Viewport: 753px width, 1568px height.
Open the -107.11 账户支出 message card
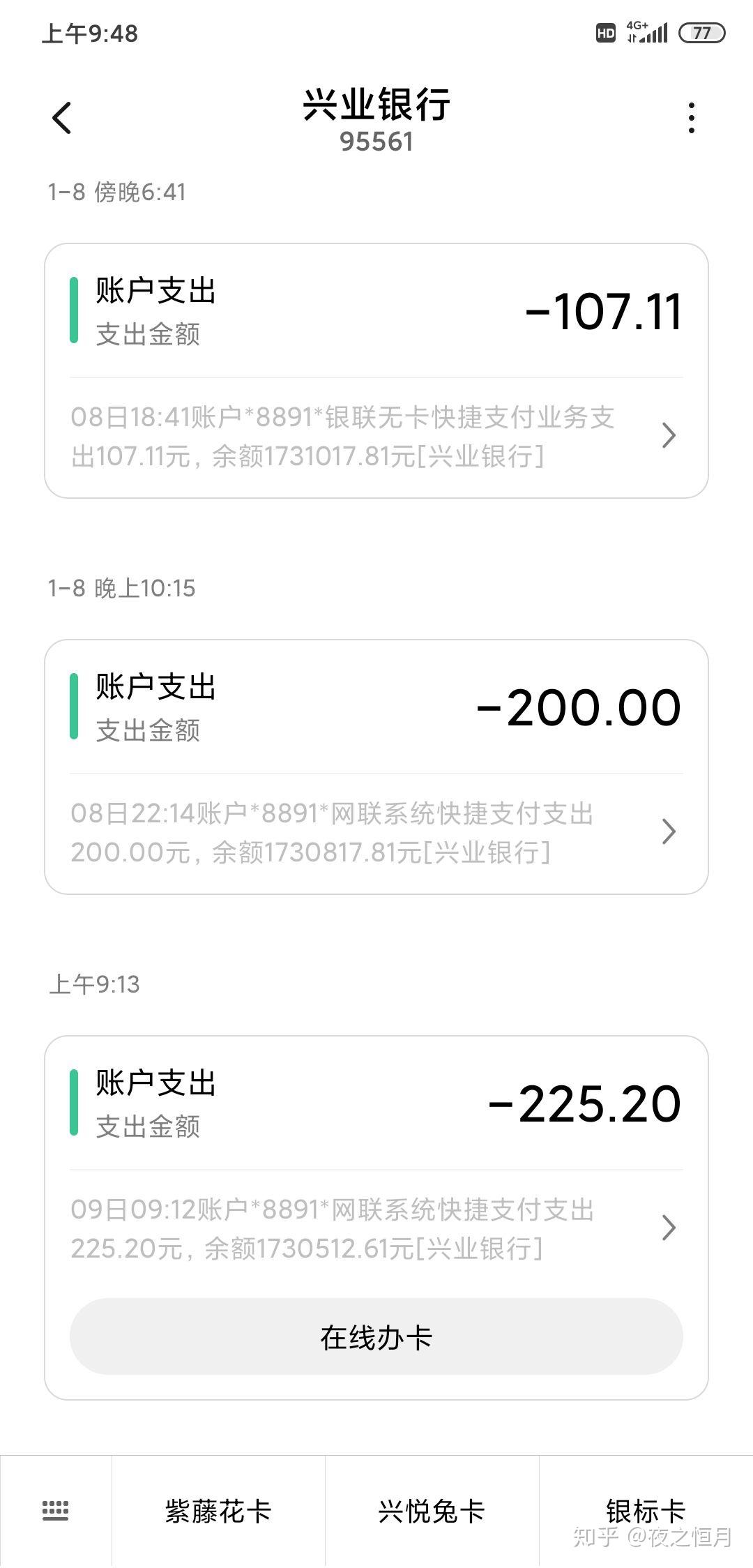point(376,370)
